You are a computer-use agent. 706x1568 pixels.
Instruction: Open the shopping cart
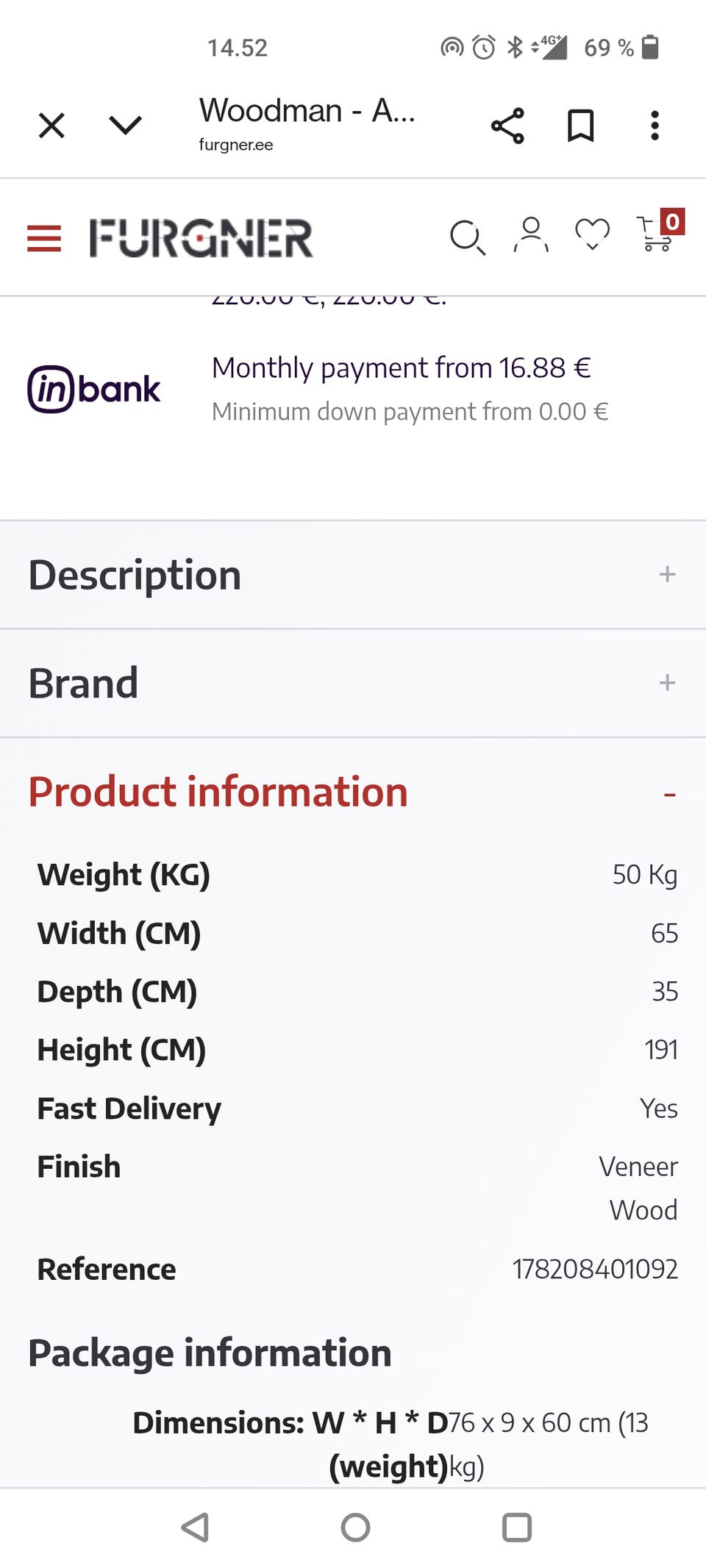[659, 232]
